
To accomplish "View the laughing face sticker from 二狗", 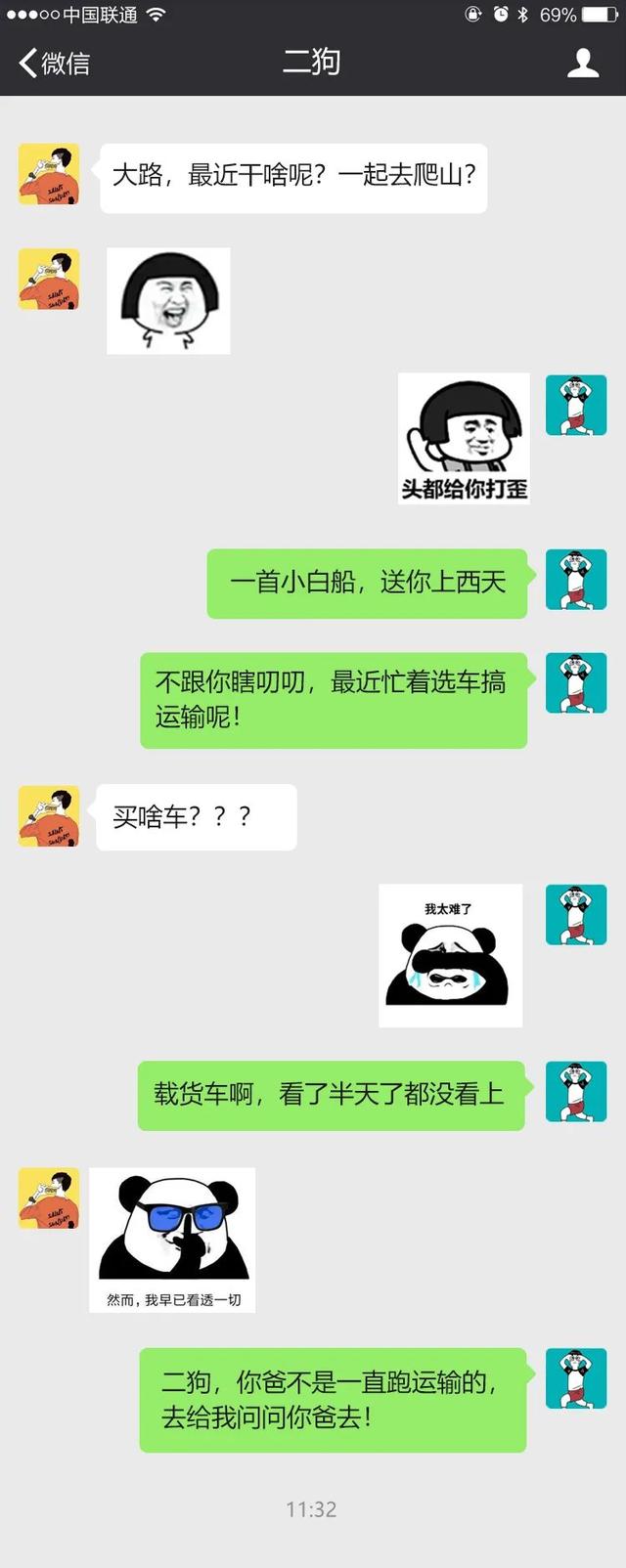I will point(168,300).
